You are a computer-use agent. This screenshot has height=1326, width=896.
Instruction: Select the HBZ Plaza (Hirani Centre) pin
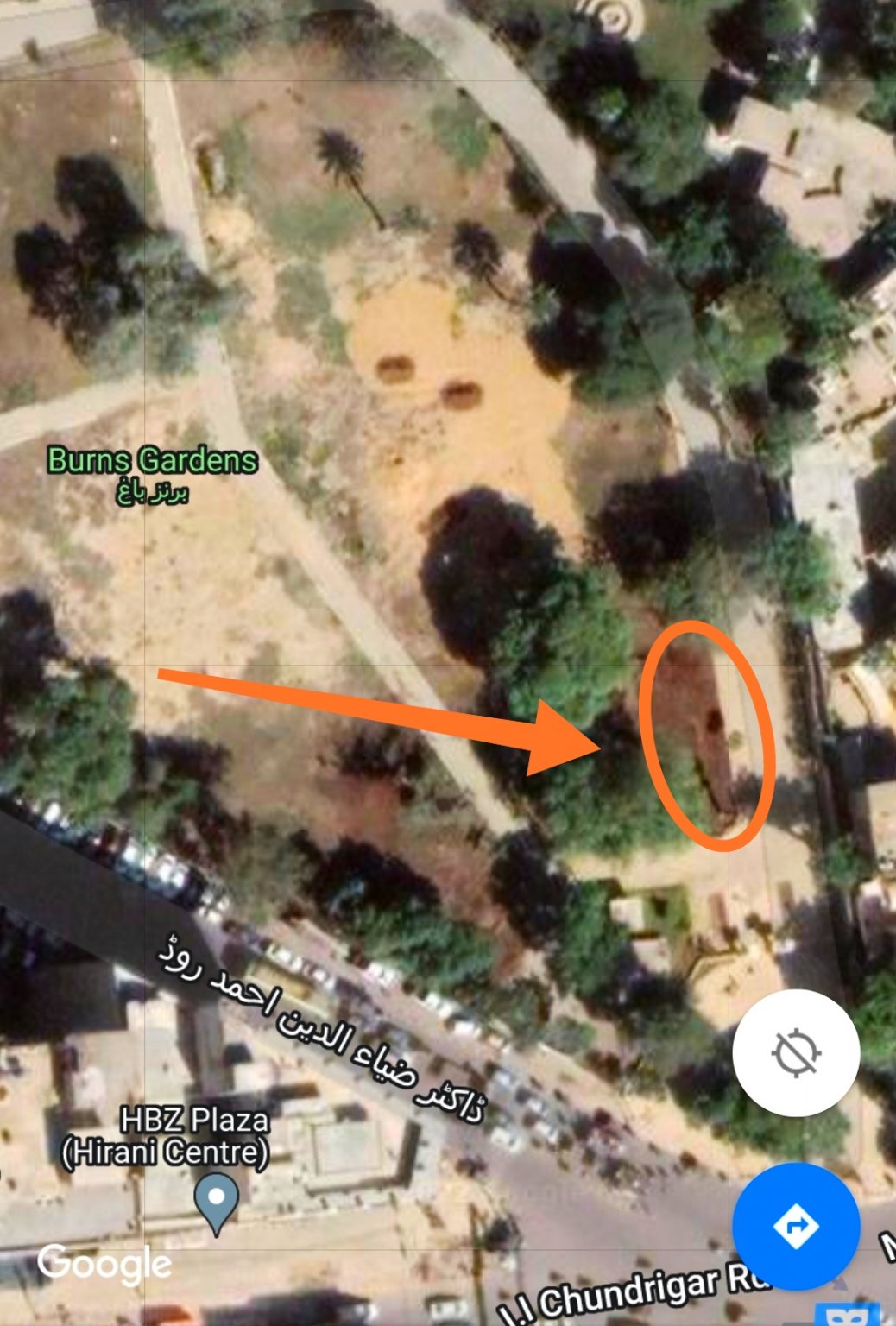pyautogui.click(x=216, y=1200)
